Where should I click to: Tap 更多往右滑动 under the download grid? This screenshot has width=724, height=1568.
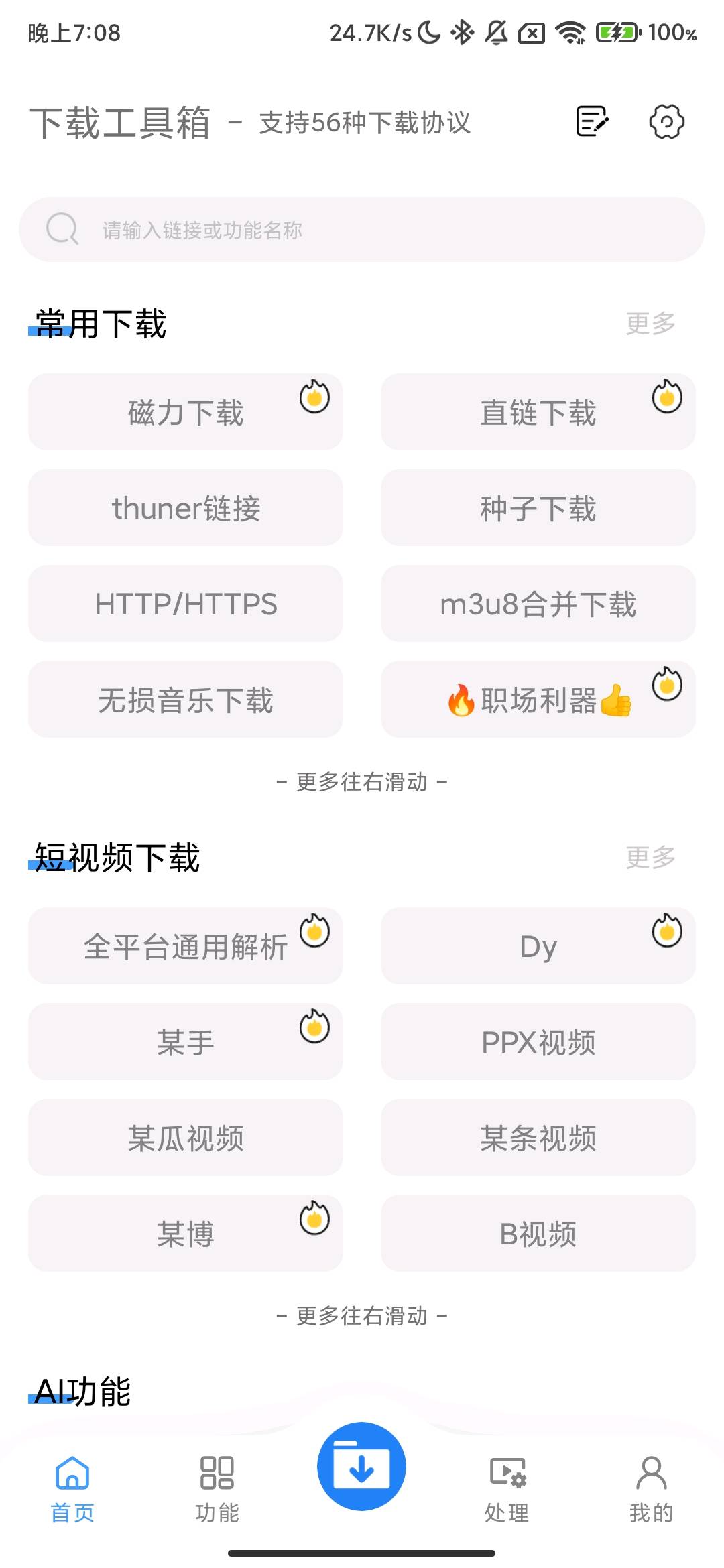(x=361, y=781)
